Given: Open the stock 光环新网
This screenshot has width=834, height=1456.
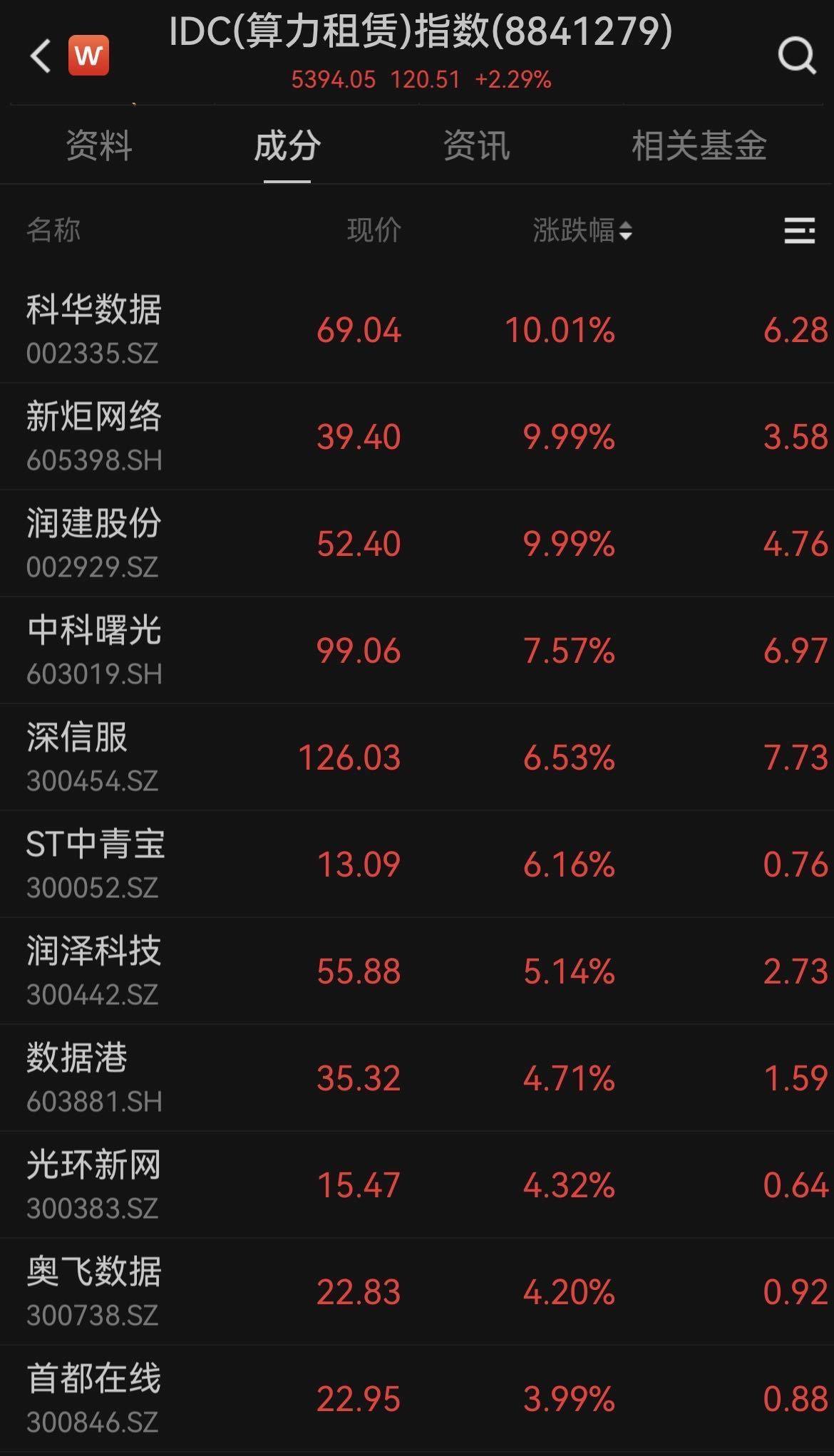Looking at the screenshot, I should 417,1184.
